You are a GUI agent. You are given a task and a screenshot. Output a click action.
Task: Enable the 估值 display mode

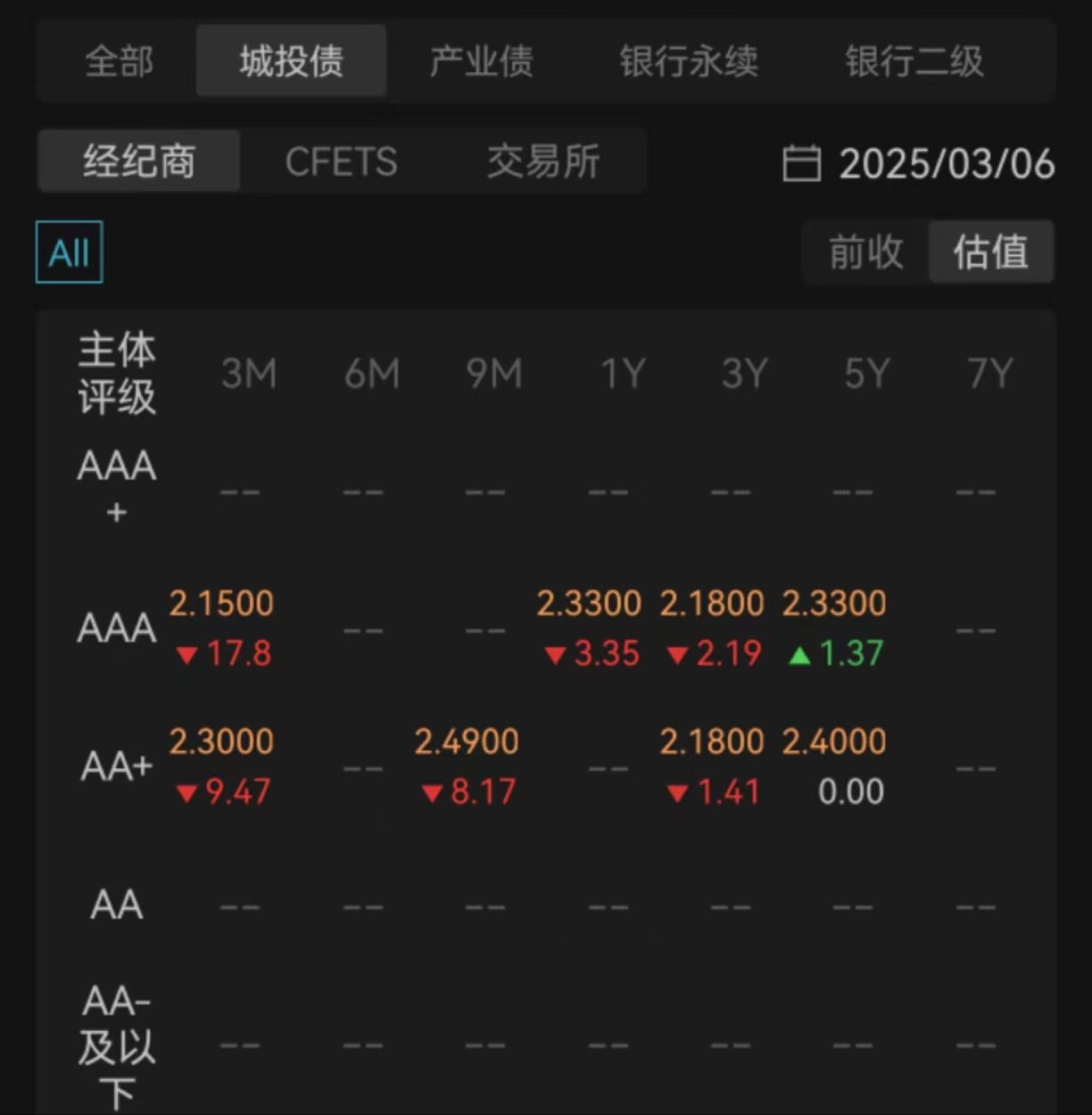(991, 252)
